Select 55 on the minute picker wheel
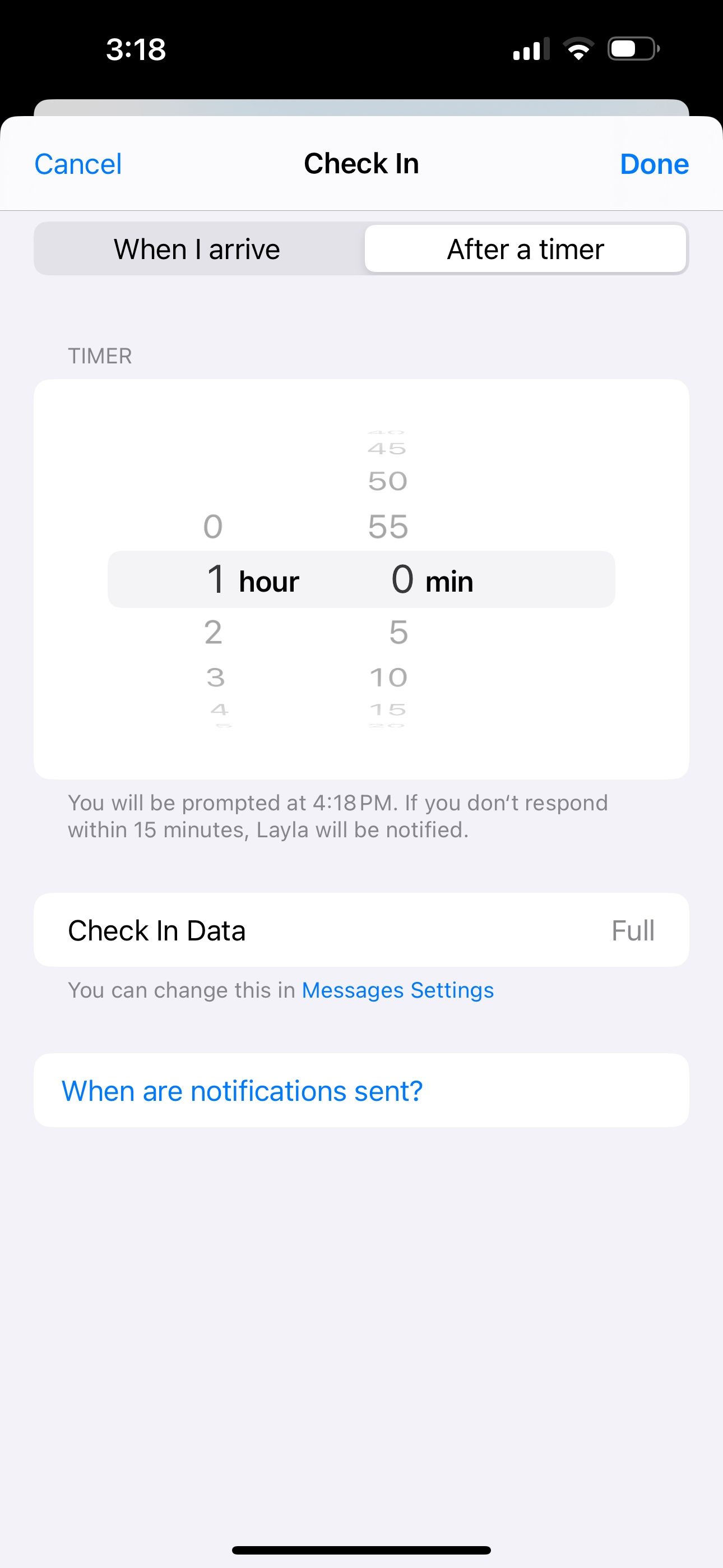Image resolution: width=723 pixels, height=1568 pixels. click(389, 525)
